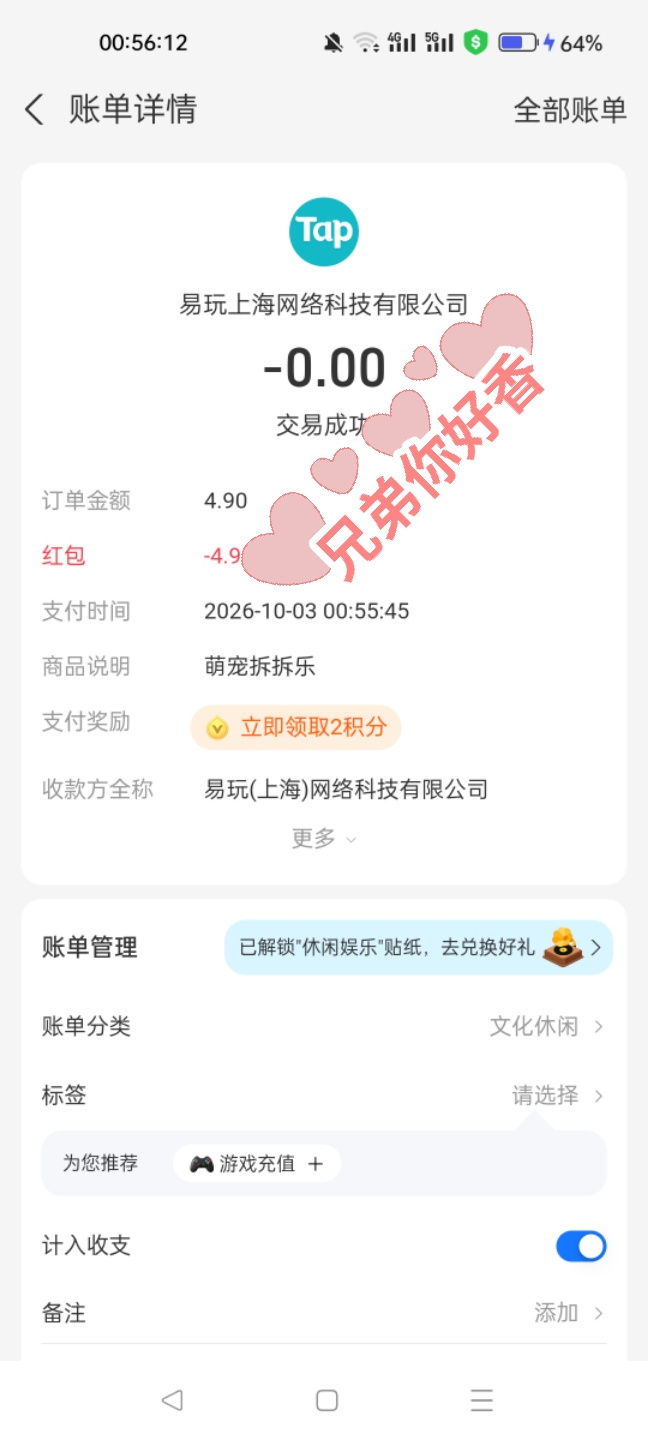Screen dimensions: 648x1440
Task: Open 标签 selection row
Action: click(324, 1095)
